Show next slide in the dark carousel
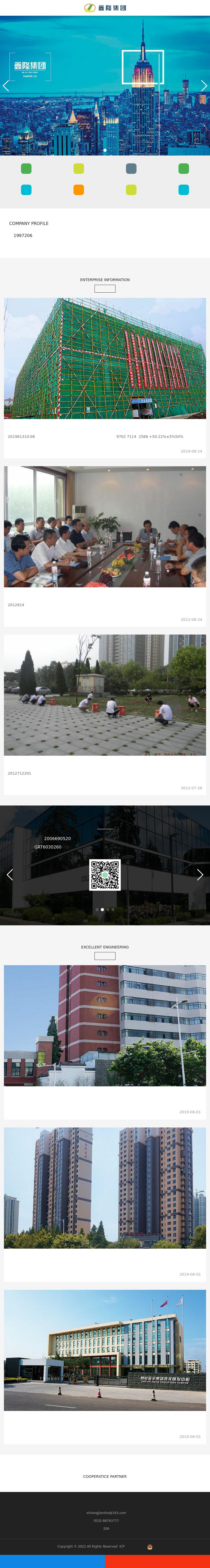The image size is (210, 1568). [x=200, y=875]
